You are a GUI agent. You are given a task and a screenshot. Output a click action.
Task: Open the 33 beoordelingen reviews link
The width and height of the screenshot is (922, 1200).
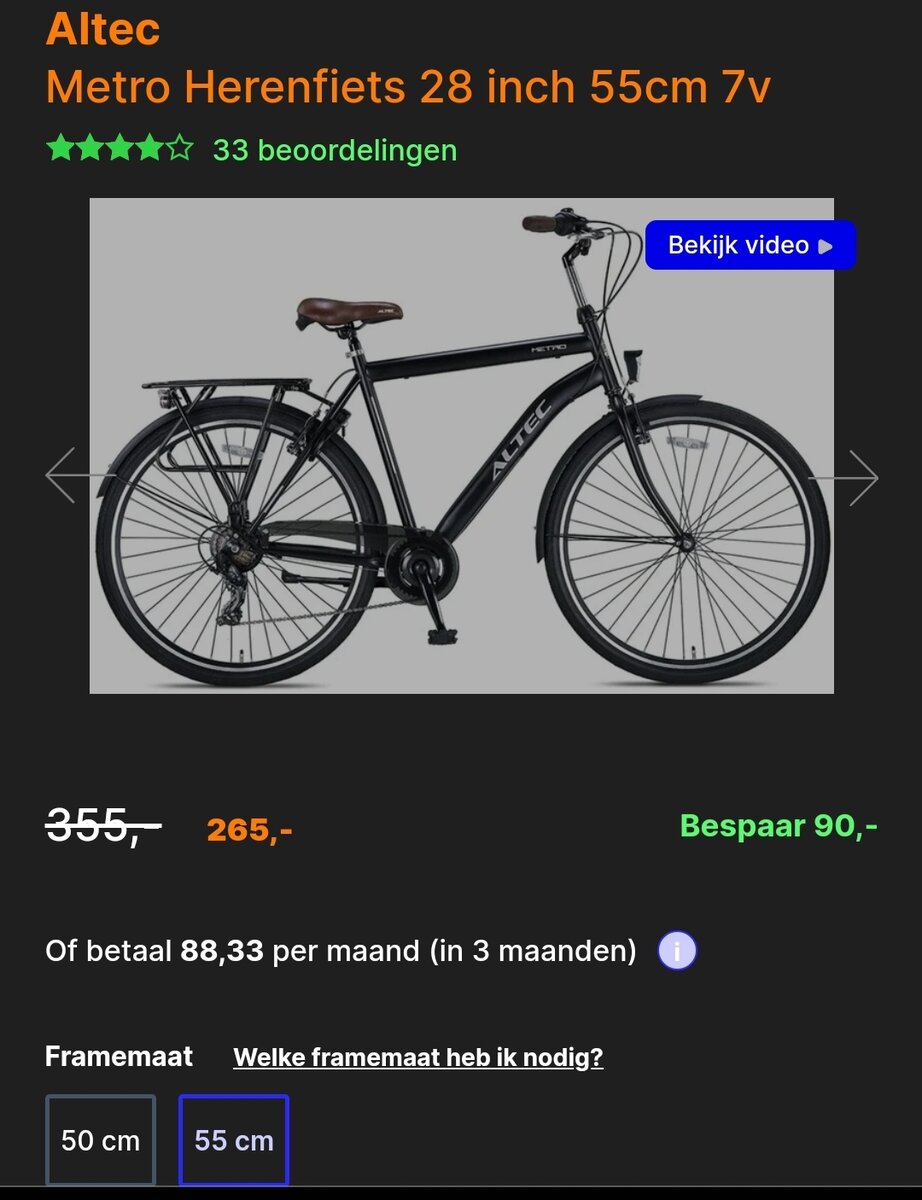(334, 150)
